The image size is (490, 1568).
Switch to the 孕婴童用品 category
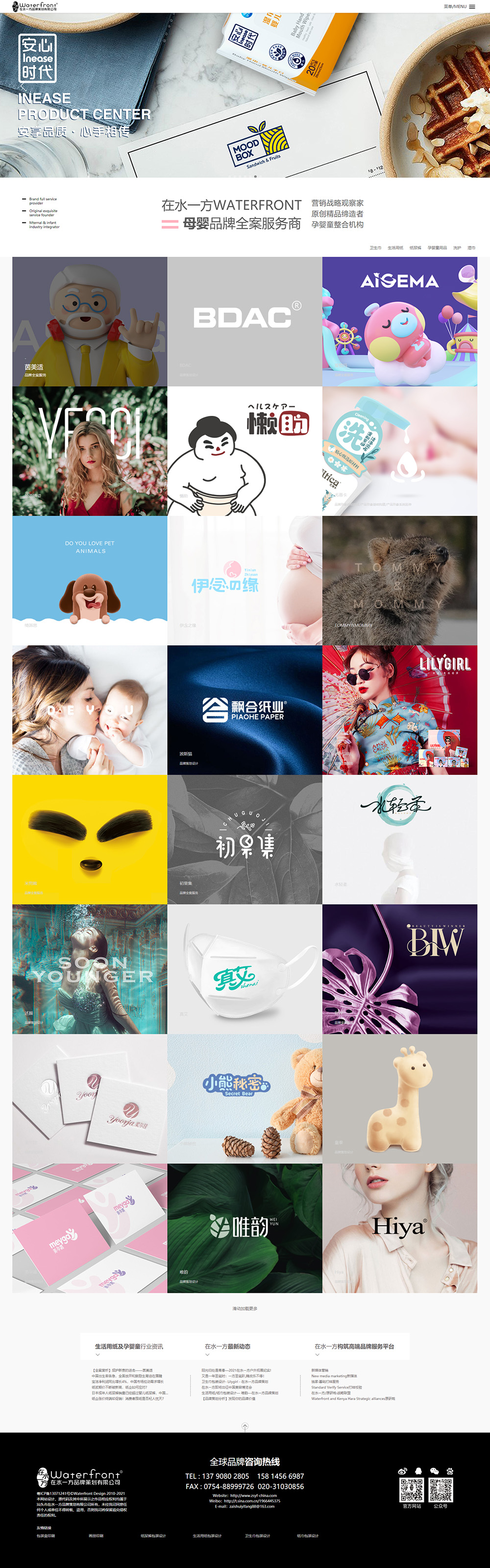pos(437,248)
